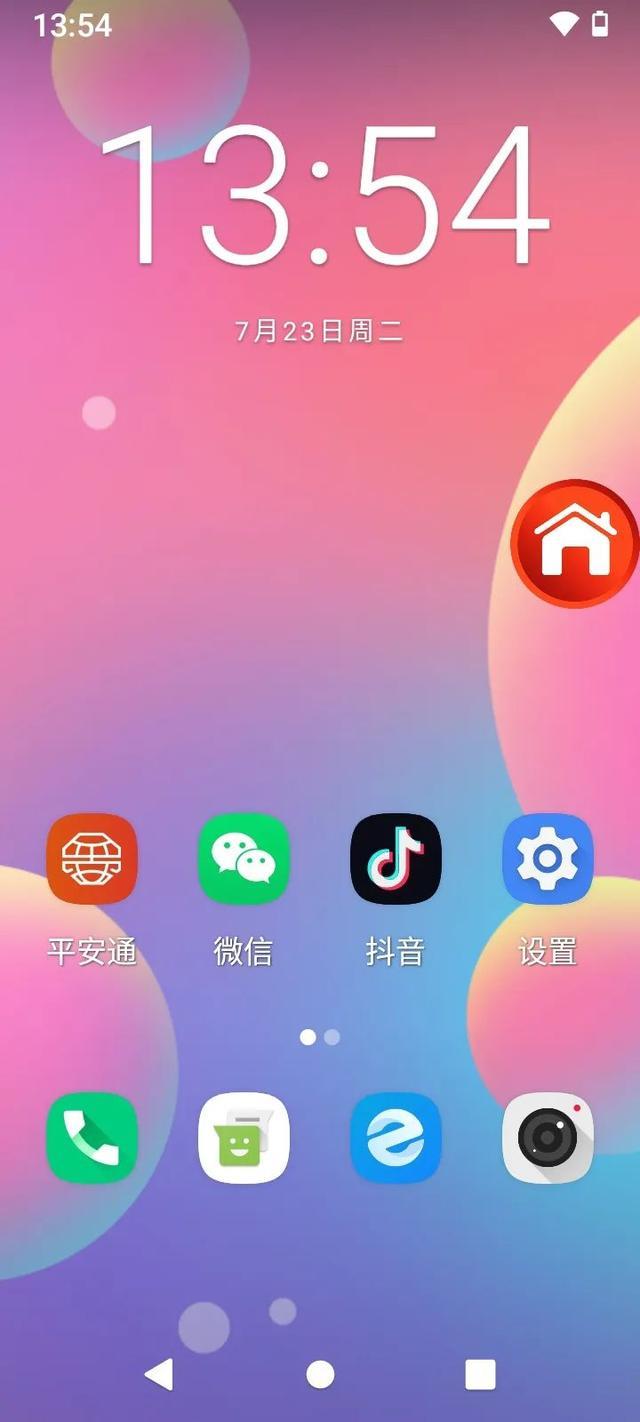Open the 平安通 app
640x1422 pixels.
point(92,859)
